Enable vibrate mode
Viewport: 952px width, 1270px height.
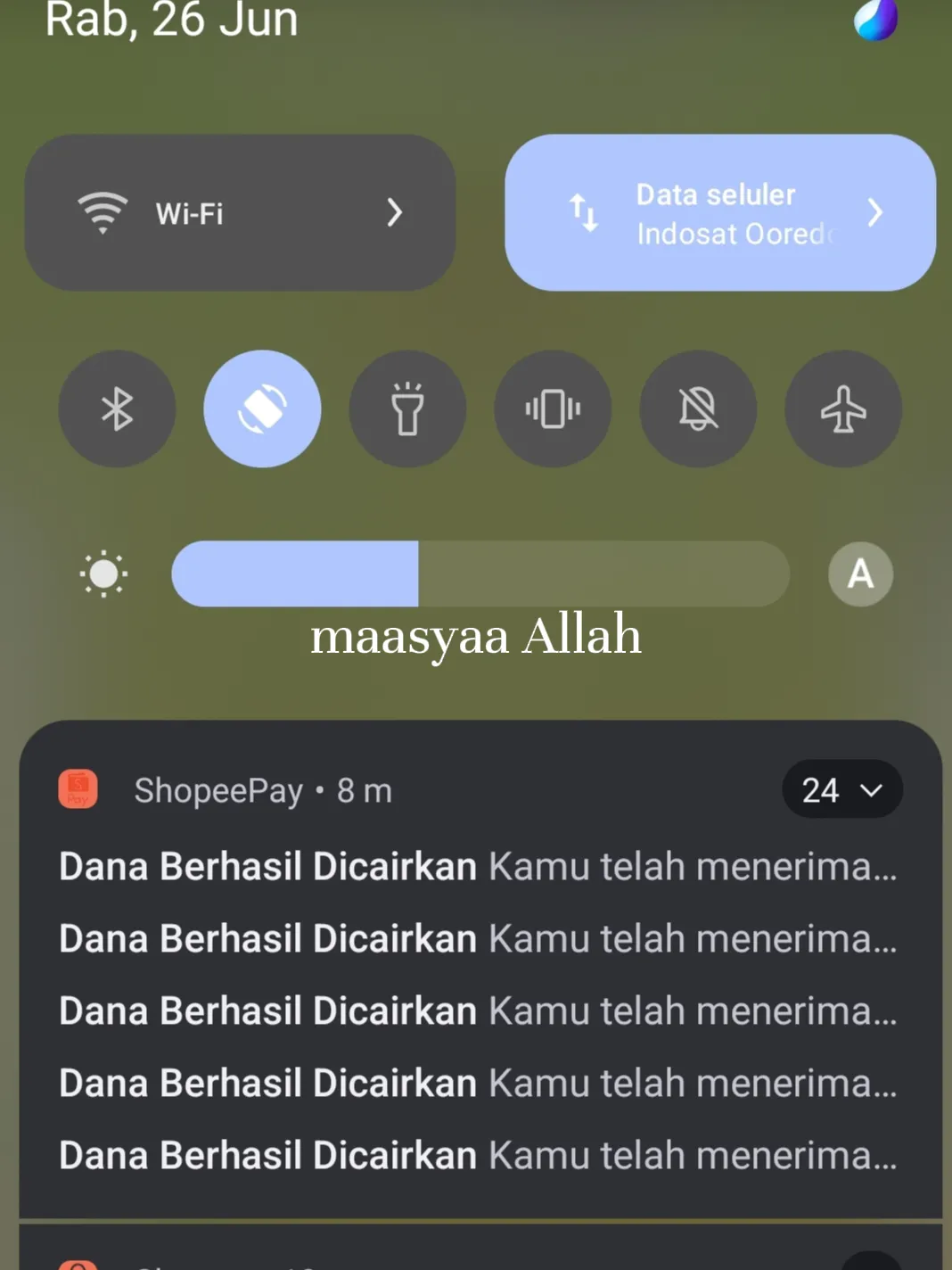pos(553,409)
